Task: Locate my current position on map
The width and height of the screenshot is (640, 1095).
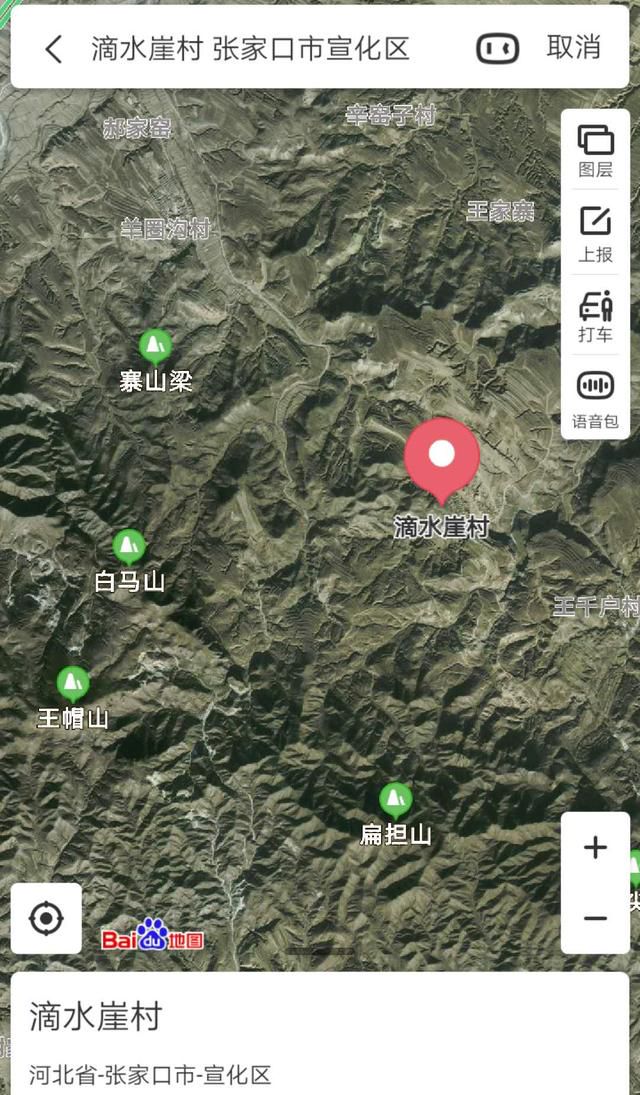Action: pos(46,918)
